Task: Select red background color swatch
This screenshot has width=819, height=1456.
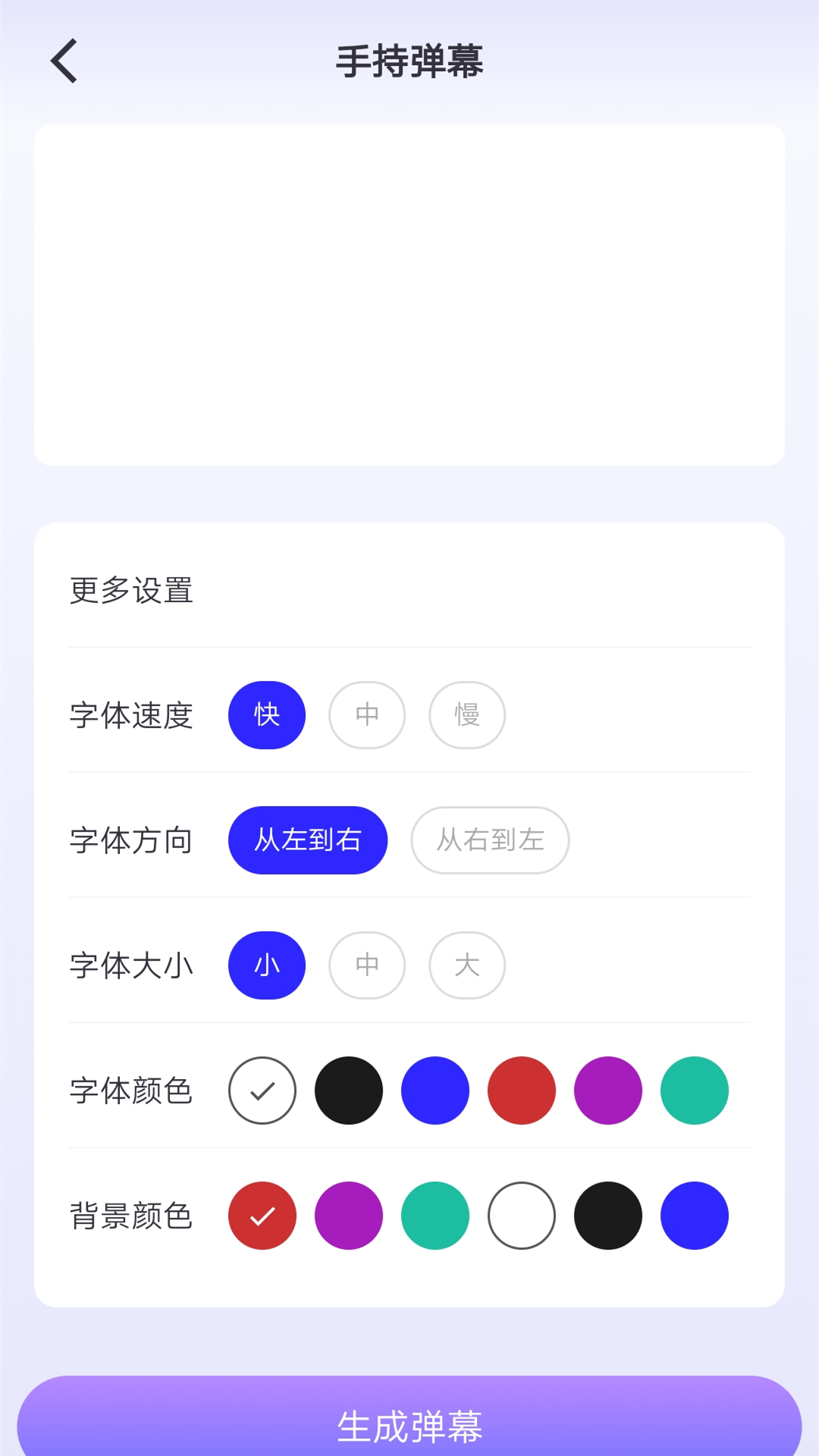Action: click(x=262, y=1216)
